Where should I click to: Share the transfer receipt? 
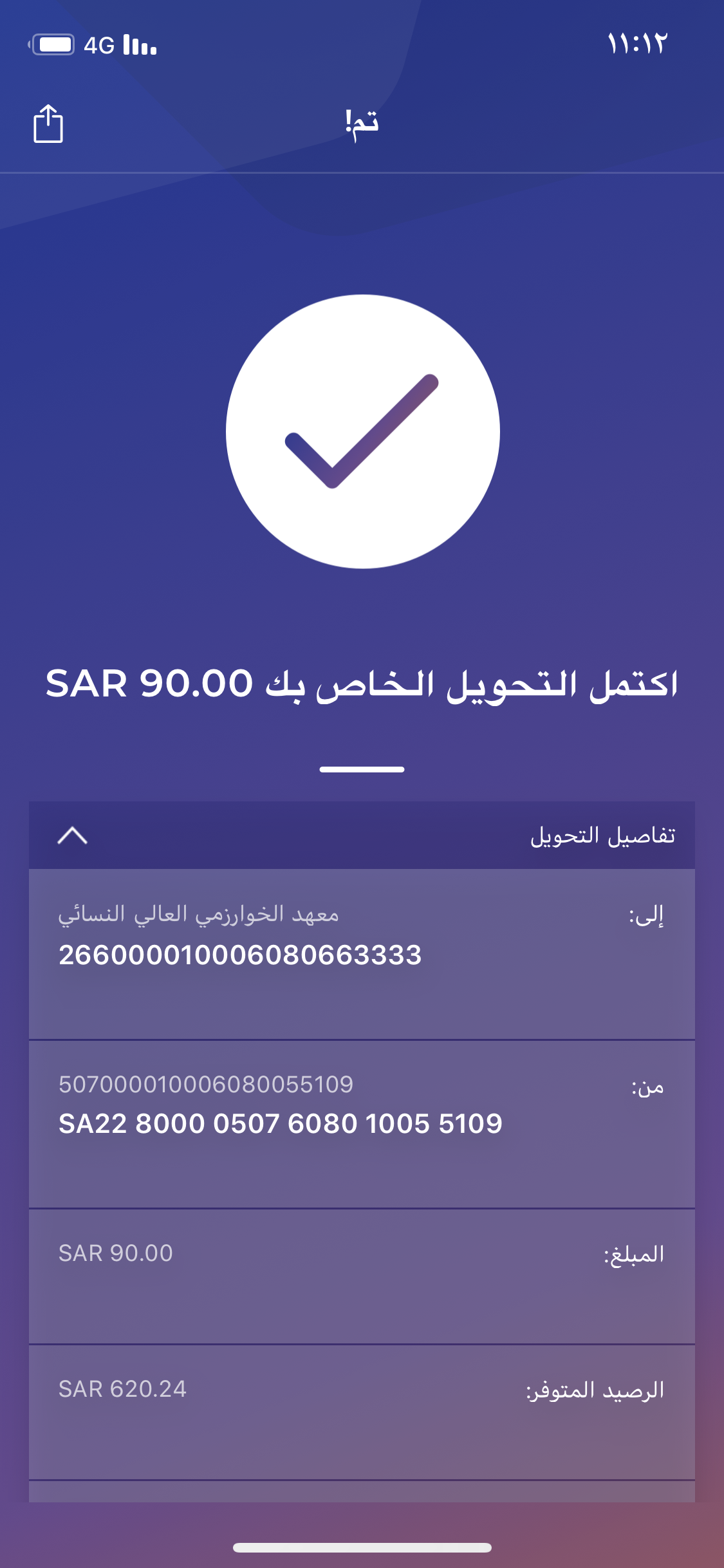pos(48,124)
